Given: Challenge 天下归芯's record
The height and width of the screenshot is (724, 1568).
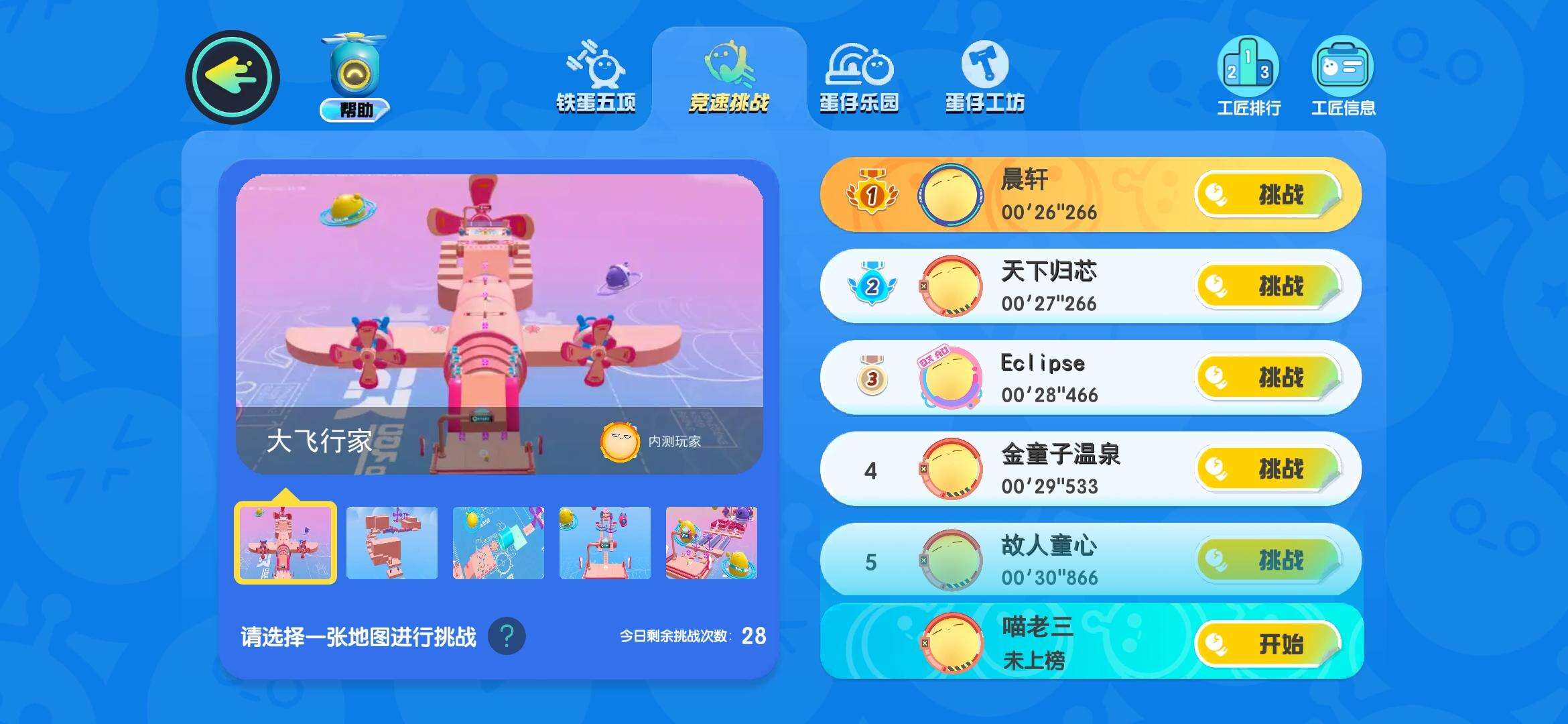Looking at the screenshot, I should tap(1268, 286).
